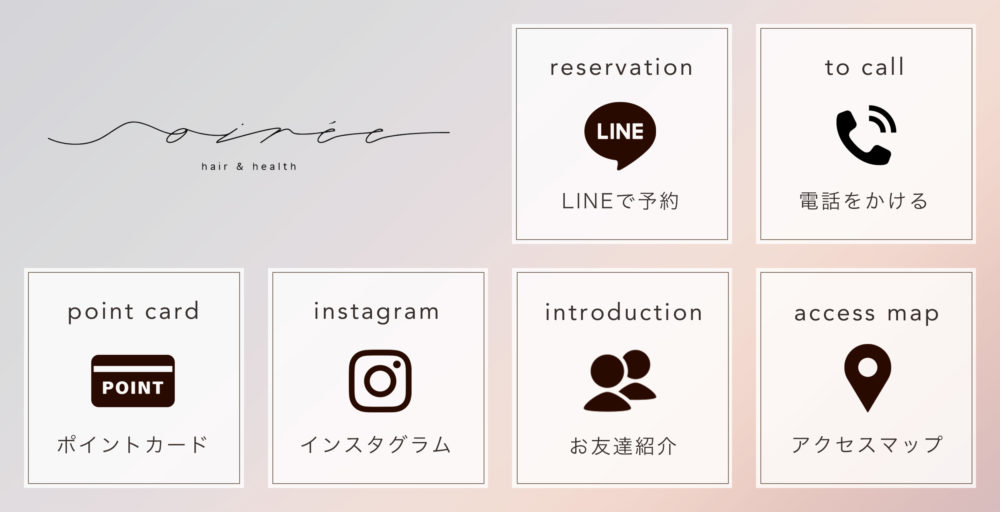This screenshot has height=512, width=1000.
Task: View the access map tile
Action: [x=865, y=378]
